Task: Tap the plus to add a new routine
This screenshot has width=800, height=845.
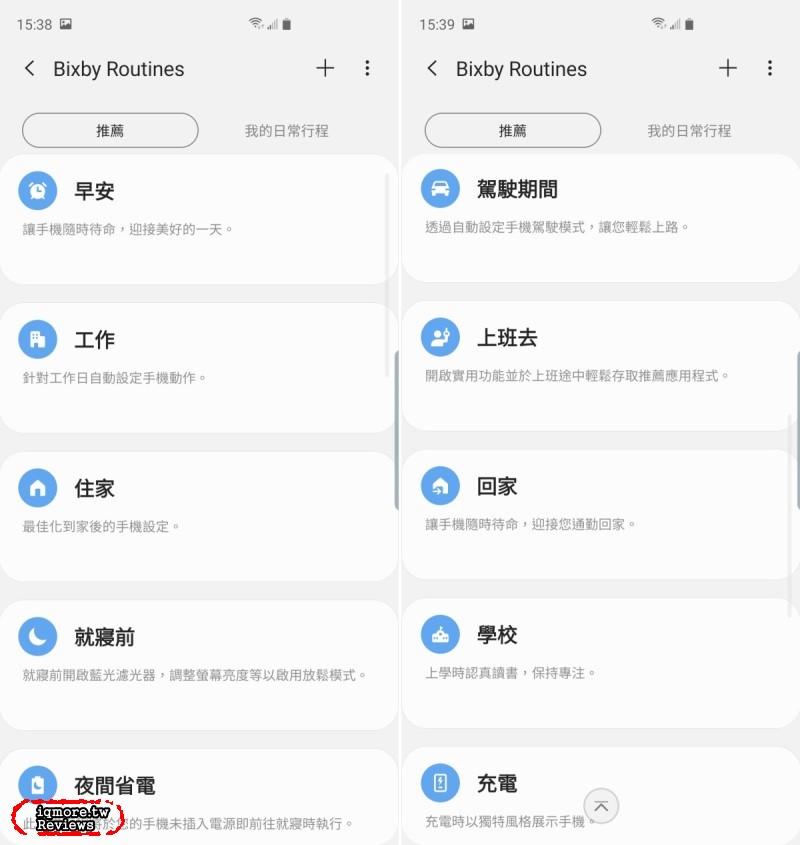Action: [x=325, y=69]
